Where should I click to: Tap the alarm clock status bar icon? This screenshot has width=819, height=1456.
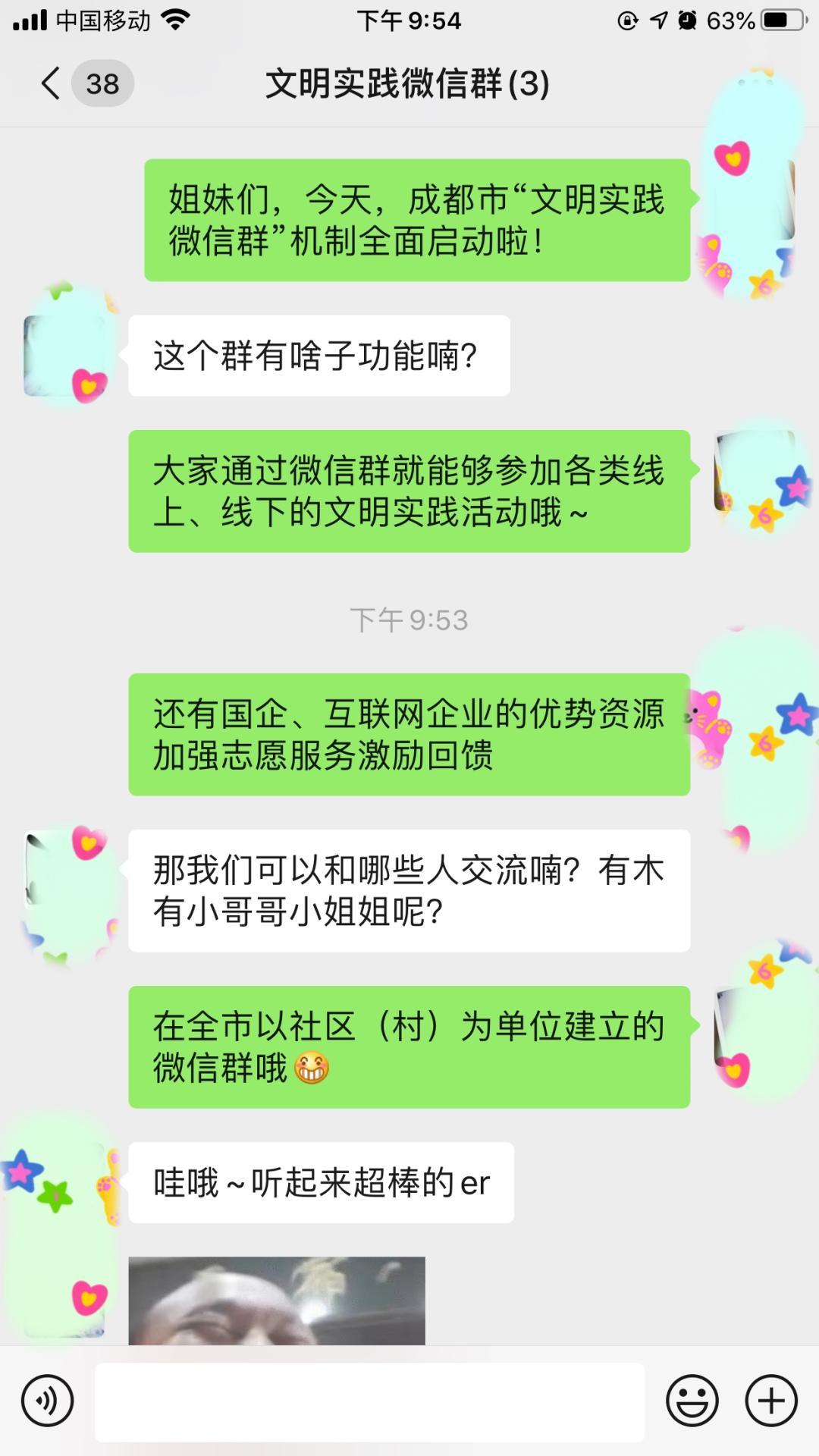click(x=686, y=20)
